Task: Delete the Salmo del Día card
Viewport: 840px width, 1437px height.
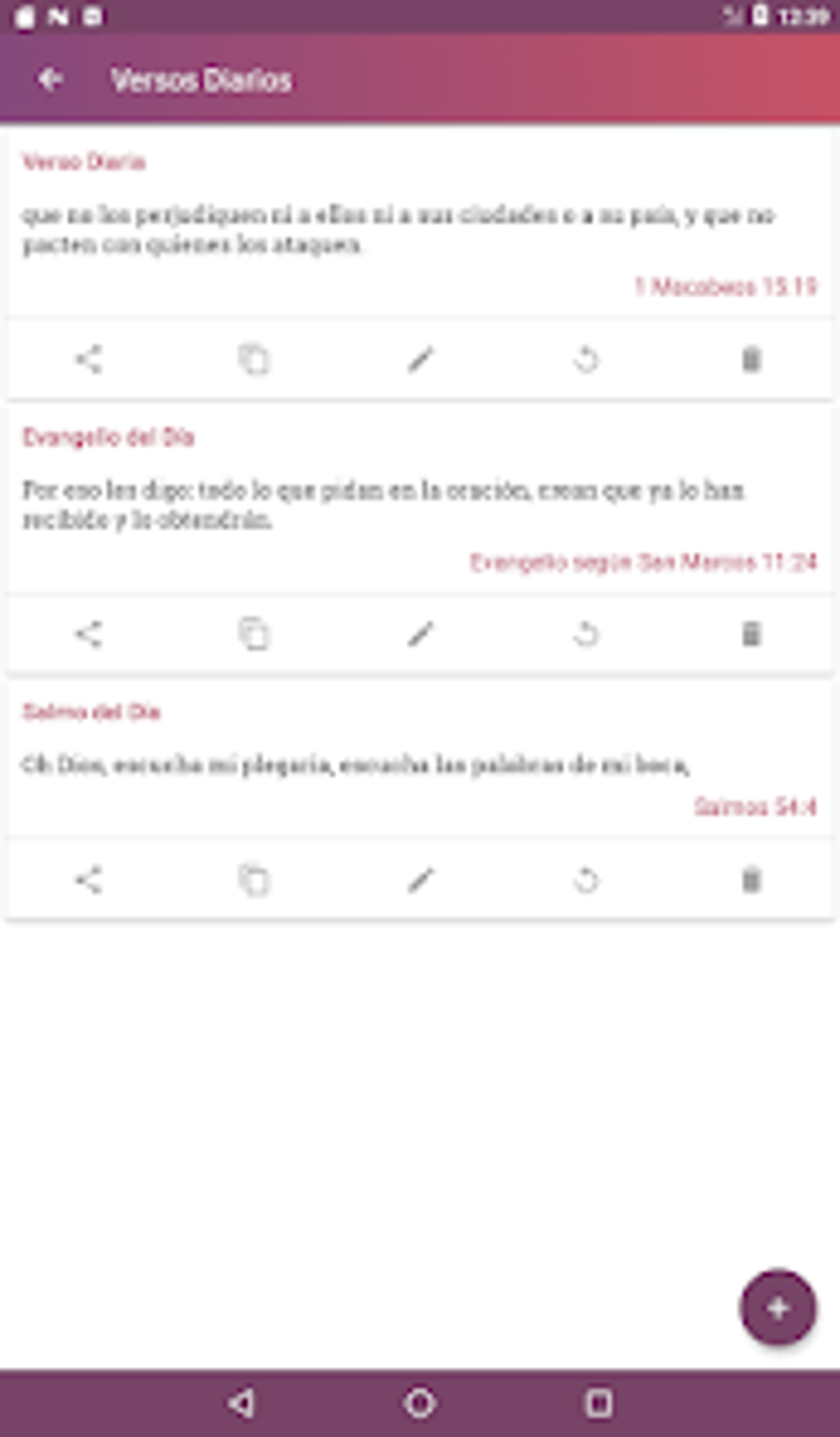Action: click(x=751, y=880)
